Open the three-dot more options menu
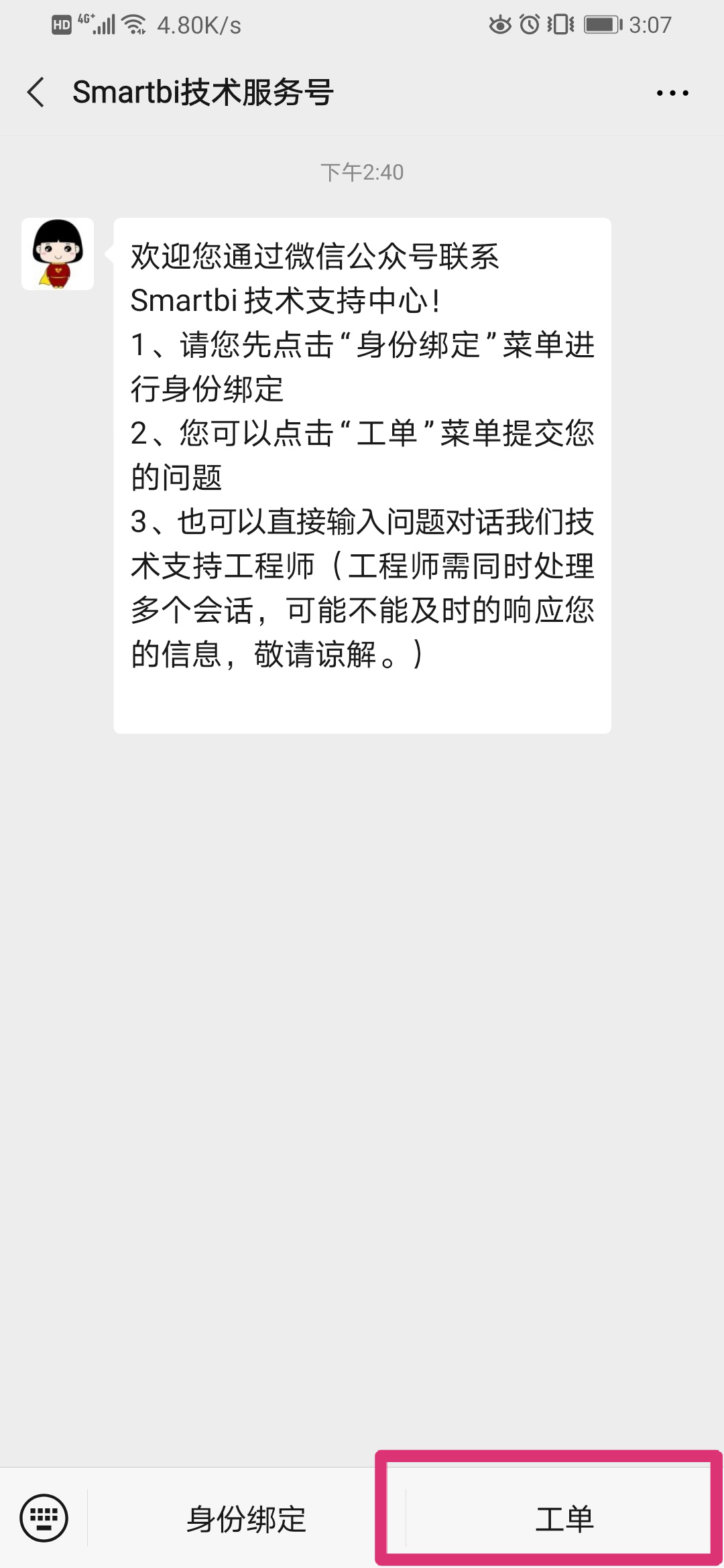The image size is (724, 1568). [672, 93]
